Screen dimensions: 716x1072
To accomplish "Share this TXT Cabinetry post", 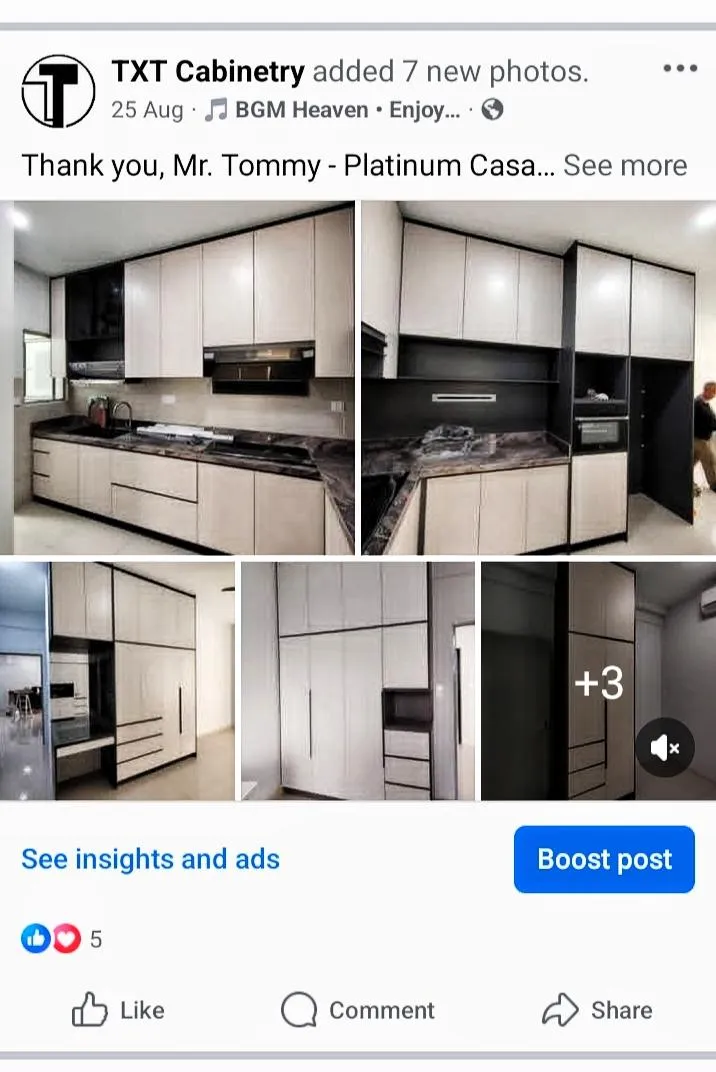I will pos(597,1010).
